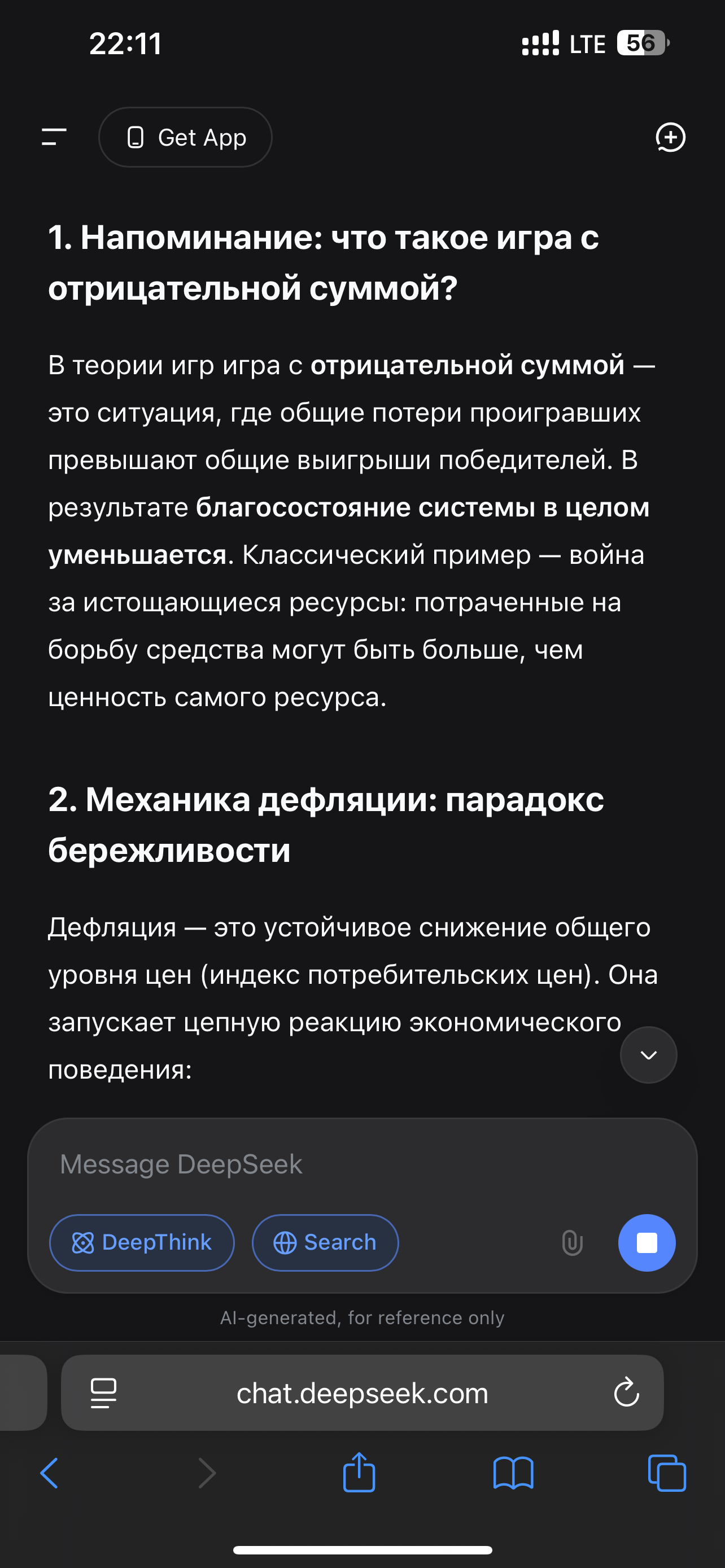Share this page
Viewport: 725px width, 1568px height.
(x=359, y=1472)
